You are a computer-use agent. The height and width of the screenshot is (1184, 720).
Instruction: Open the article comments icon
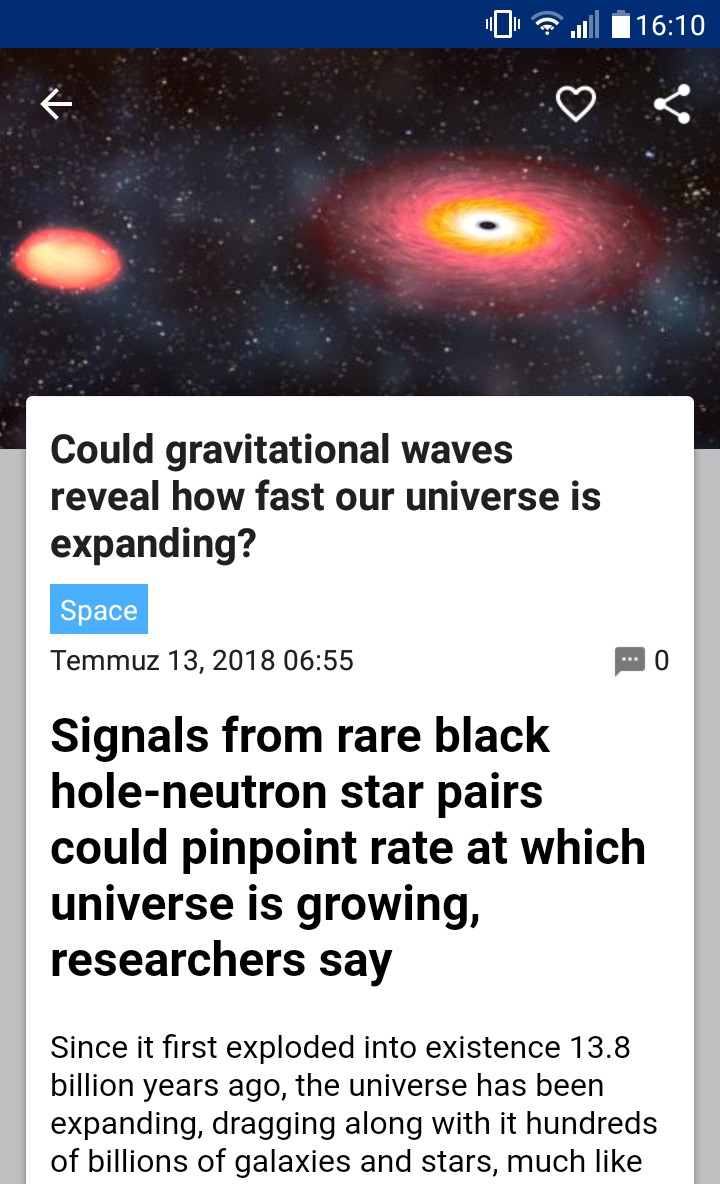click(629, 661)
